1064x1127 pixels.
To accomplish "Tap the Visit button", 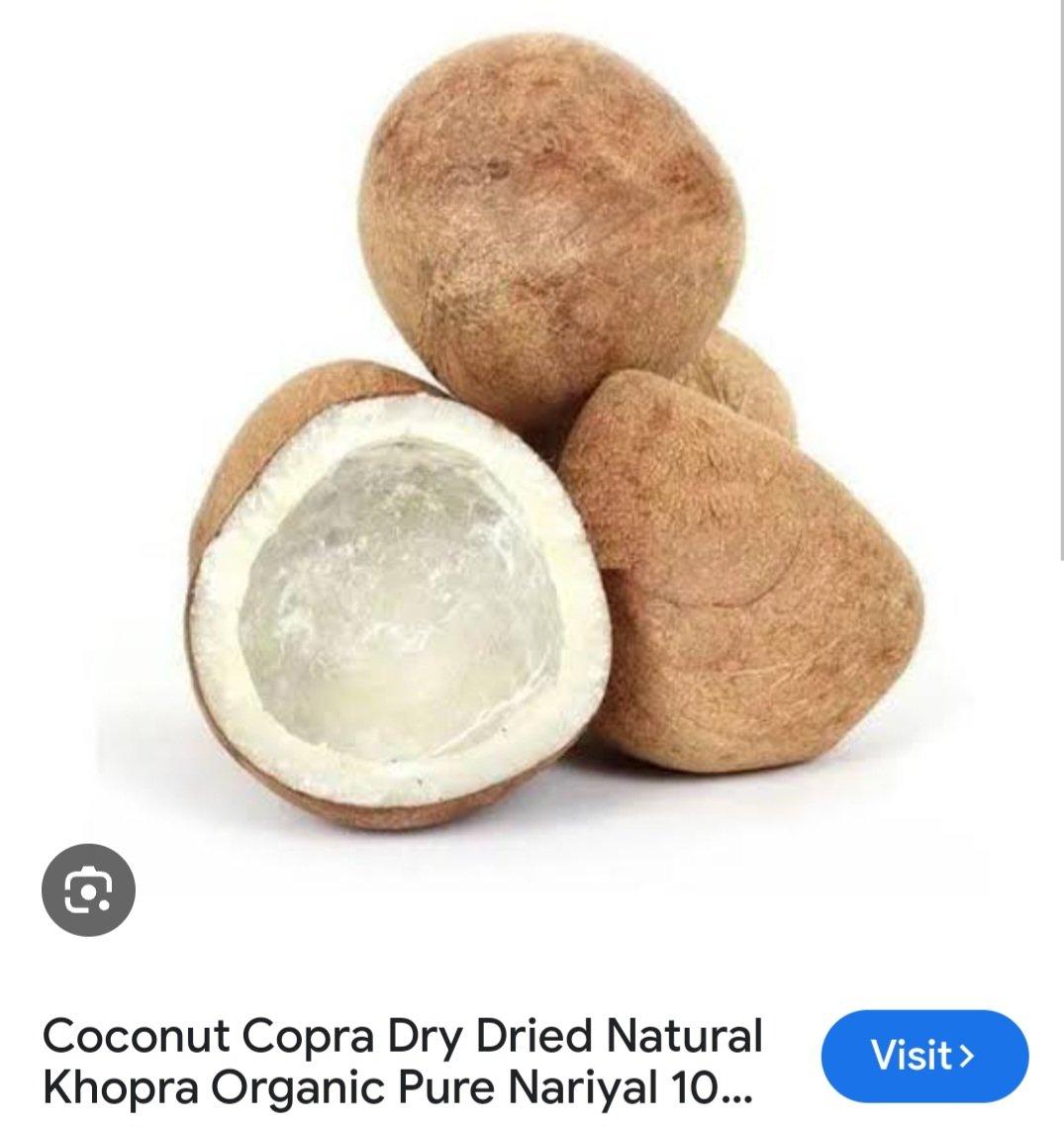I will 923,1055.
